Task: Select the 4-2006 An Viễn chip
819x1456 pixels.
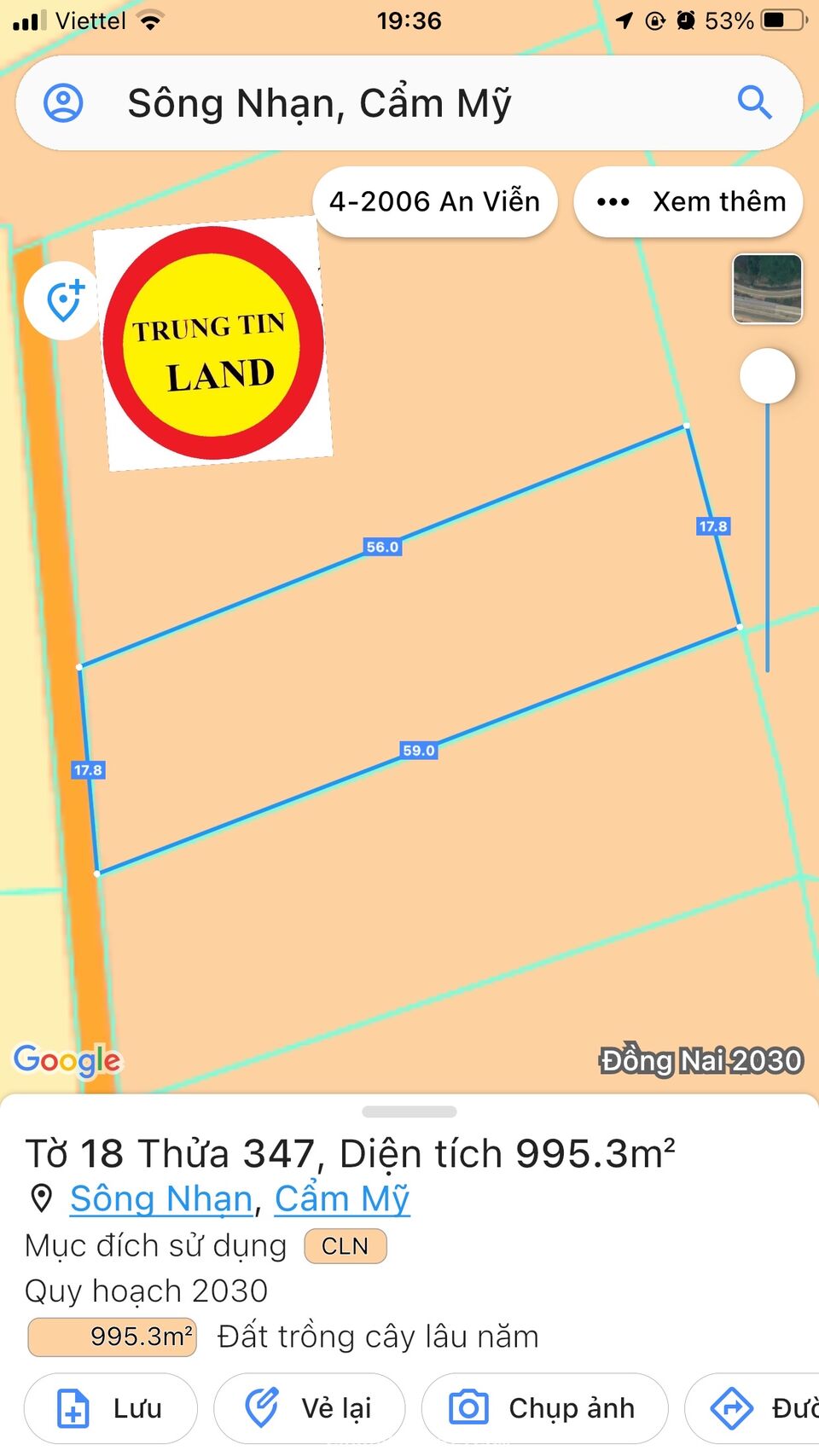Action: click(x=435, y=202)
